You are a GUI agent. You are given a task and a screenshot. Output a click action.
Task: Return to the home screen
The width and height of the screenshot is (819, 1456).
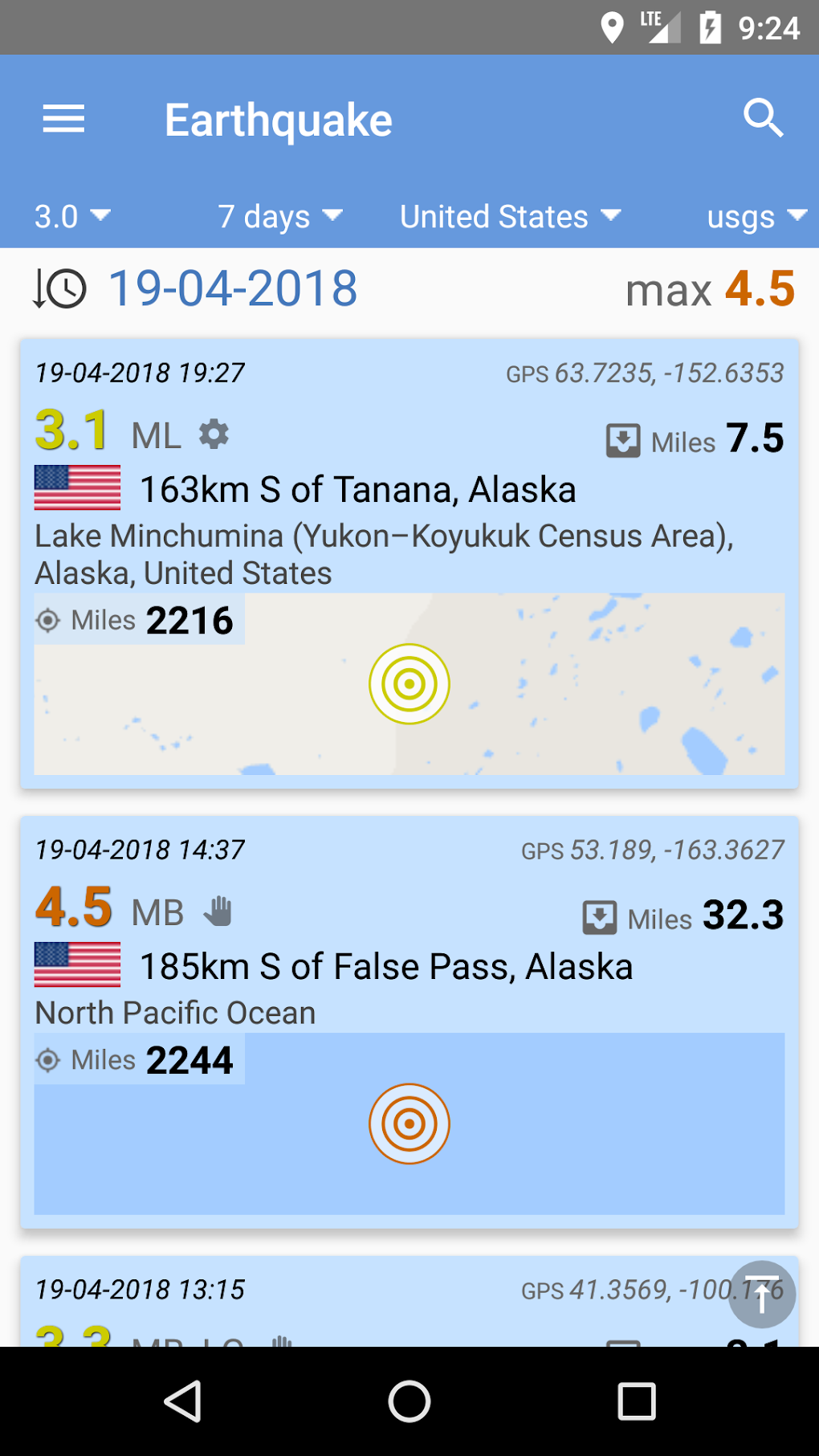(409, 1401)
